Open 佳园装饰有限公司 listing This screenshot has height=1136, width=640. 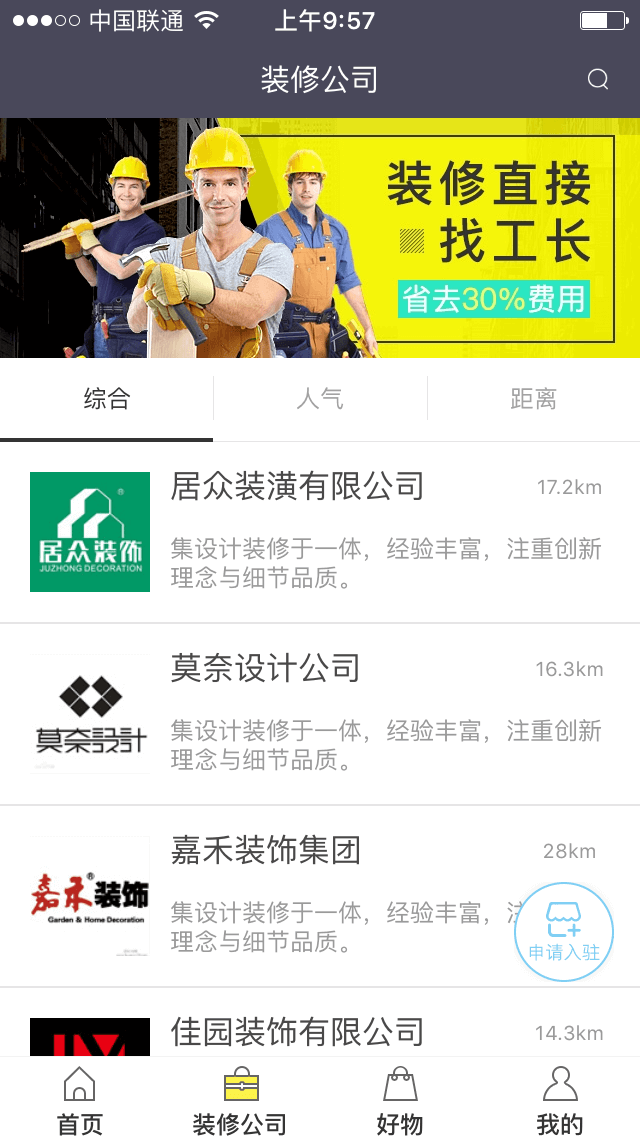[298, 1031]
